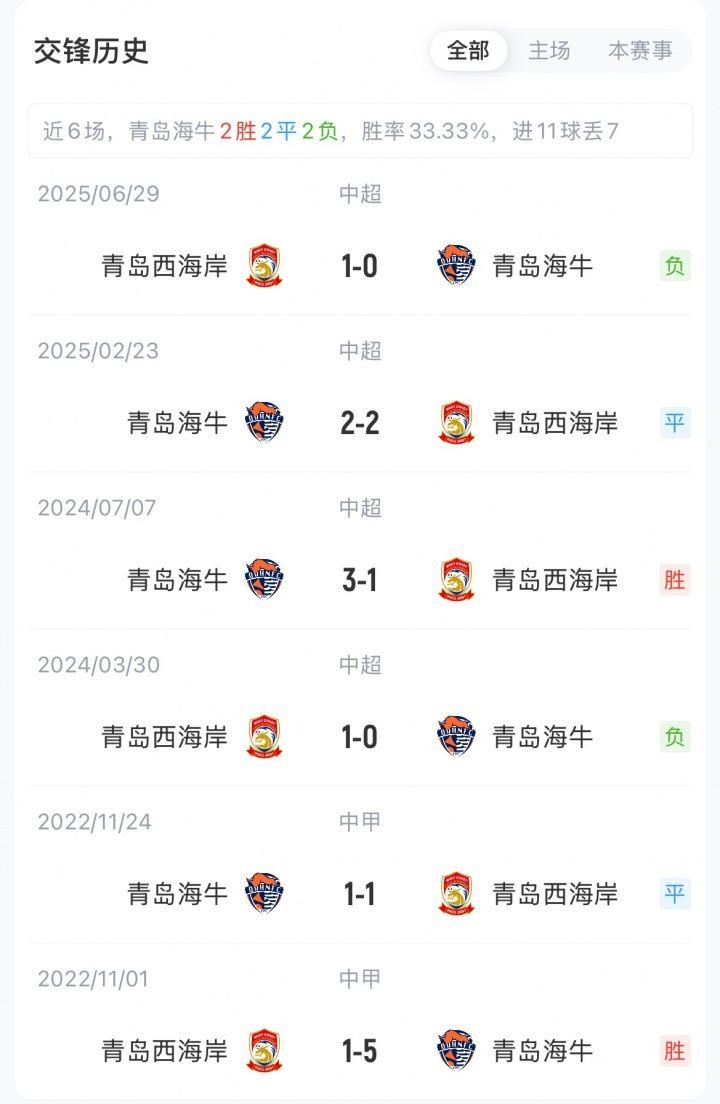
Task: View the 2024/07/07 match with 3-1 score
Action: tap(359, 580)
